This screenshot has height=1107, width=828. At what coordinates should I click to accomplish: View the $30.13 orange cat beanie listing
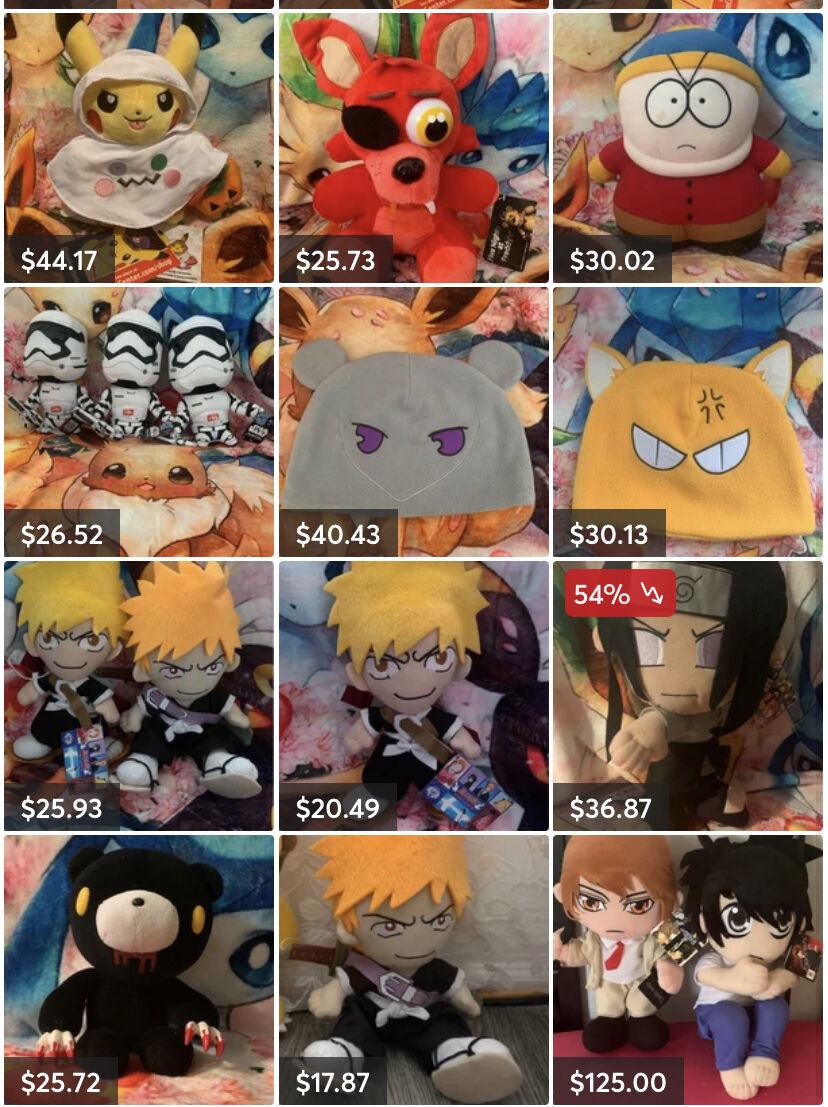(688, 421)
